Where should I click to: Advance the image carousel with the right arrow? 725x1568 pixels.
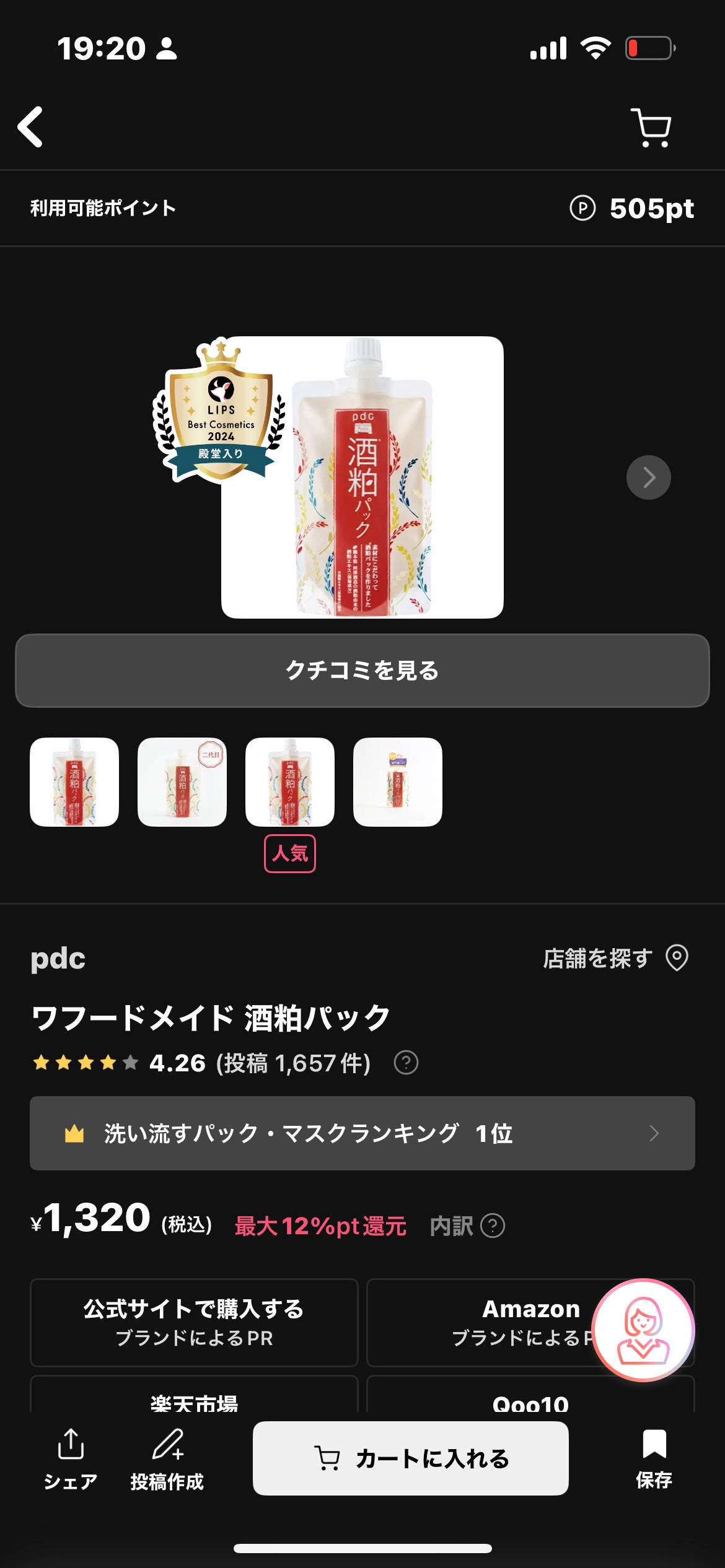(x=648, y=477)
